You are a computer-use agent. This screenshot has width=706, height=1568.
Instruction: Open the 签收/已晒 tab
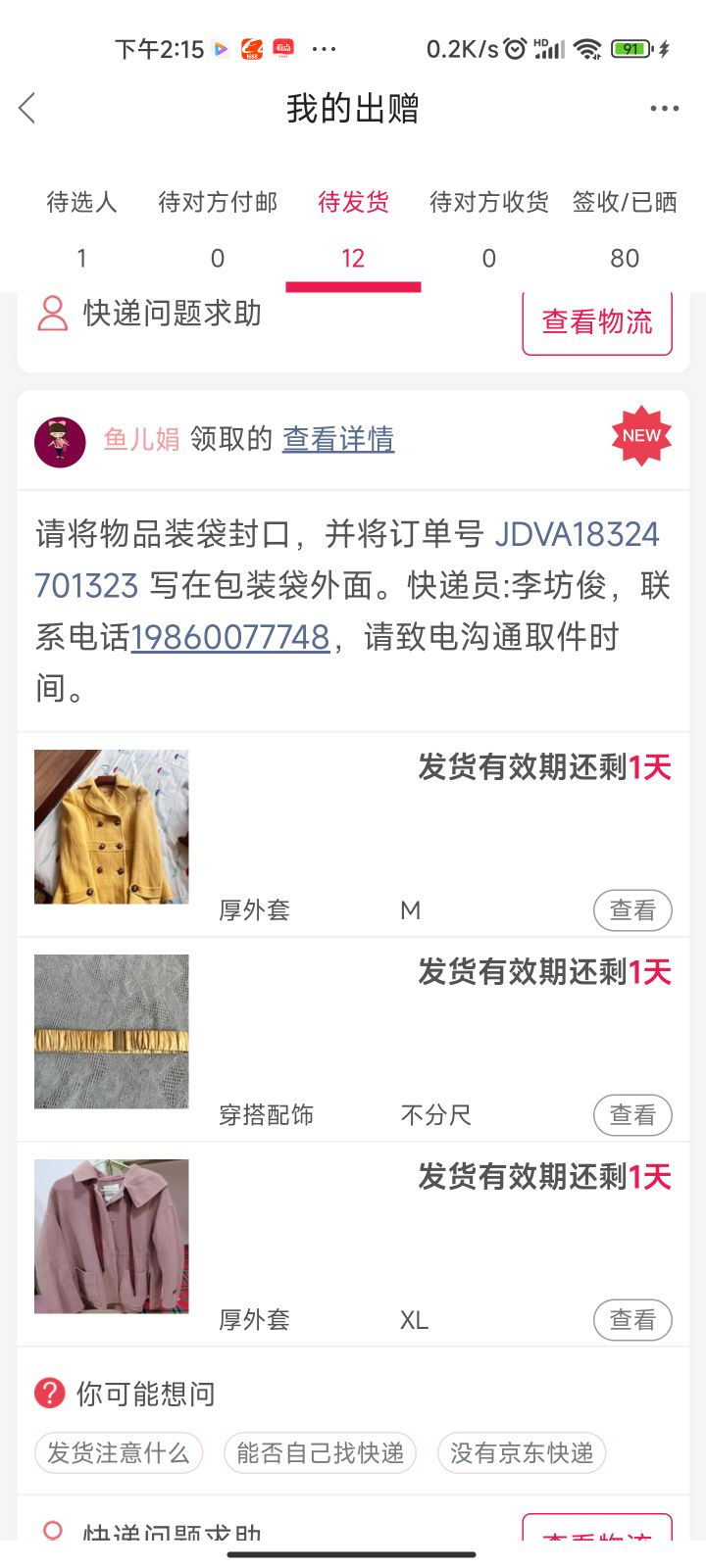point(625,230)
